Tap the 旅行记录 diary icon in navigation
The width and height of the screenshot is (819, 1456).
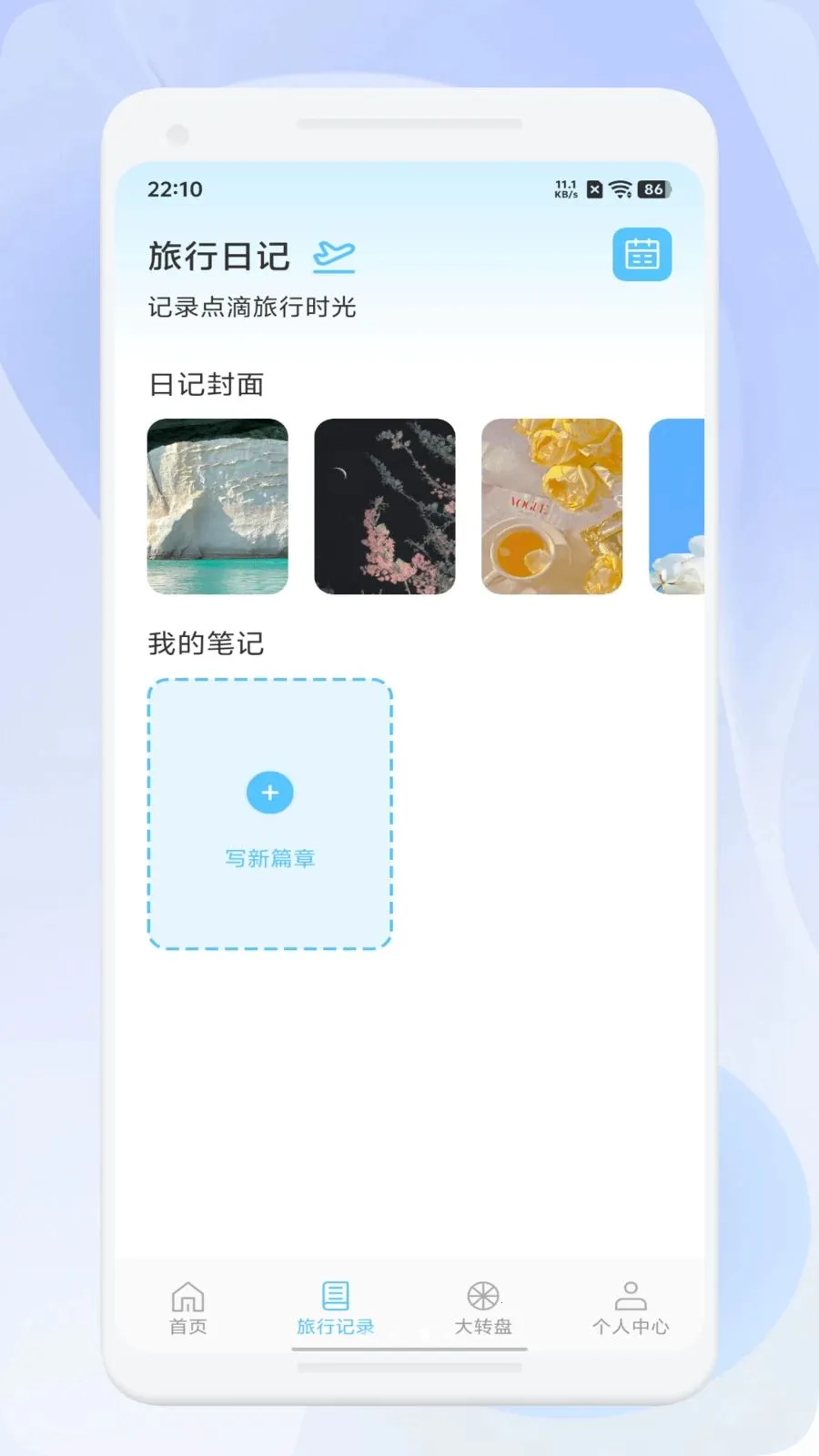coord(334,1295)
